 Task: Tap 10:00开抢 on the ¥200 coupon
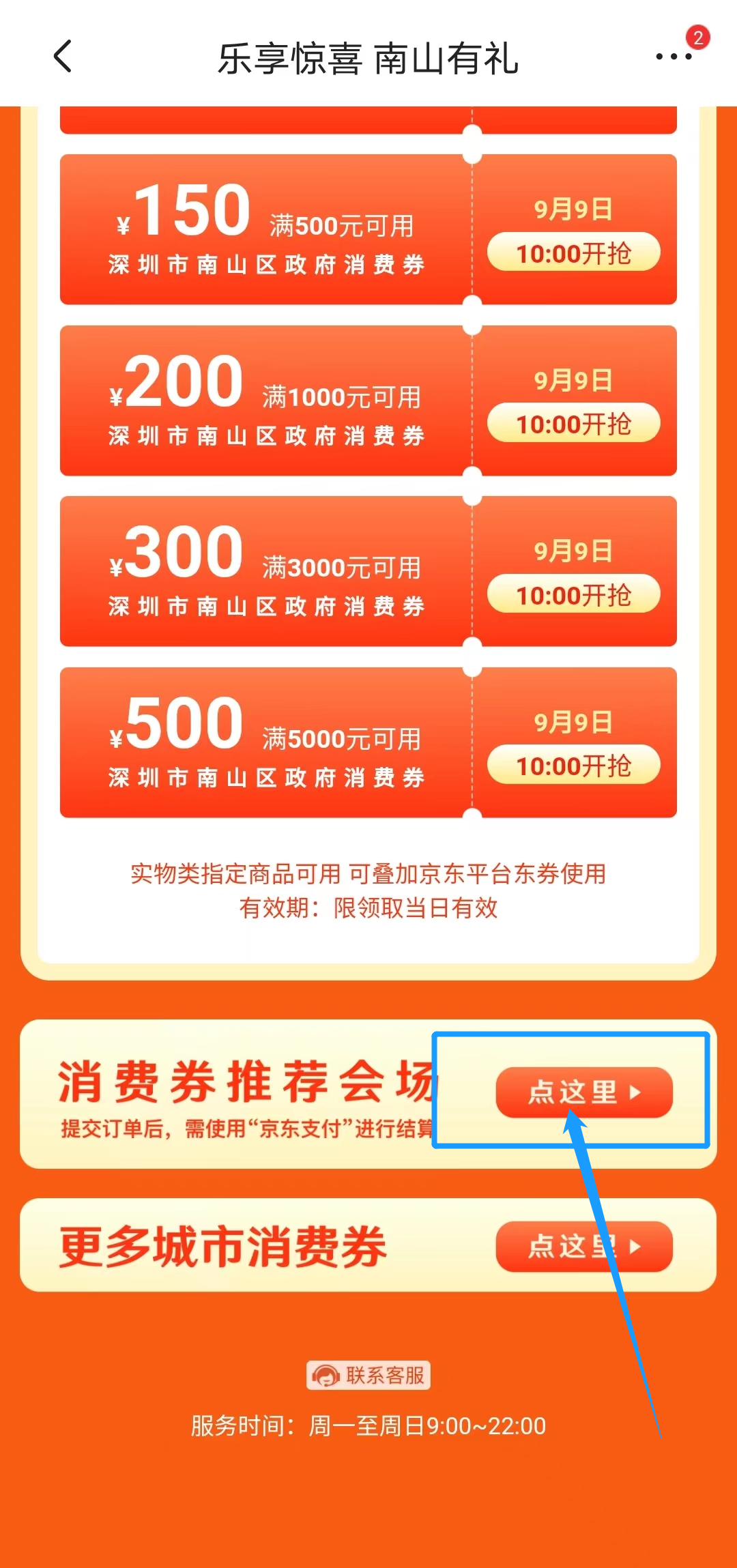573,424
